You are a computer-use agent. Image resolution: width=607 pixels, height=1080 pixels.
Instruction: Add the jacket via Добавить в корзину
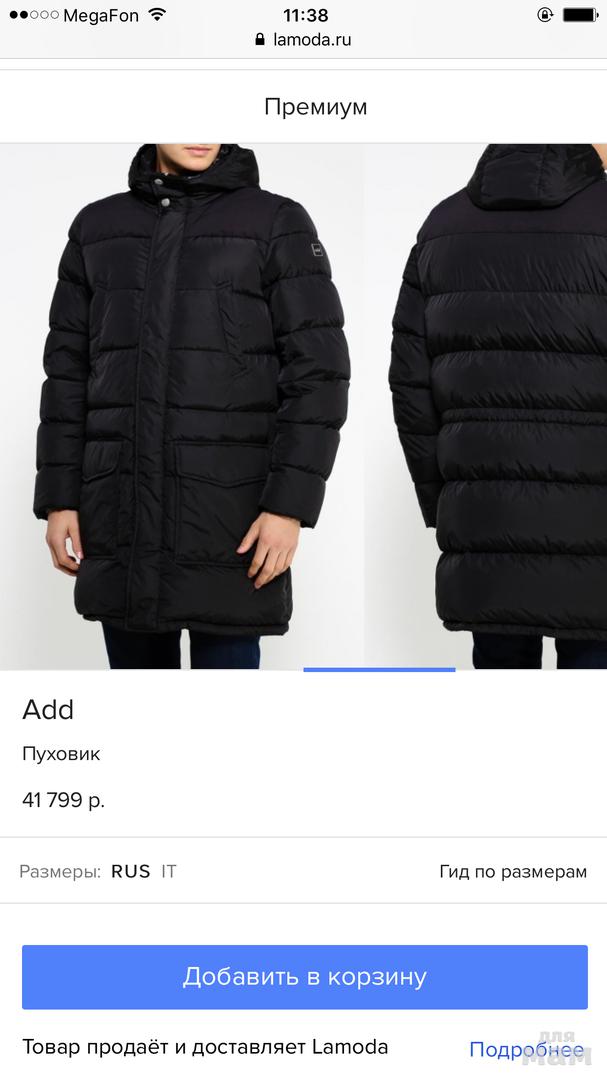(x=304, y=977)
